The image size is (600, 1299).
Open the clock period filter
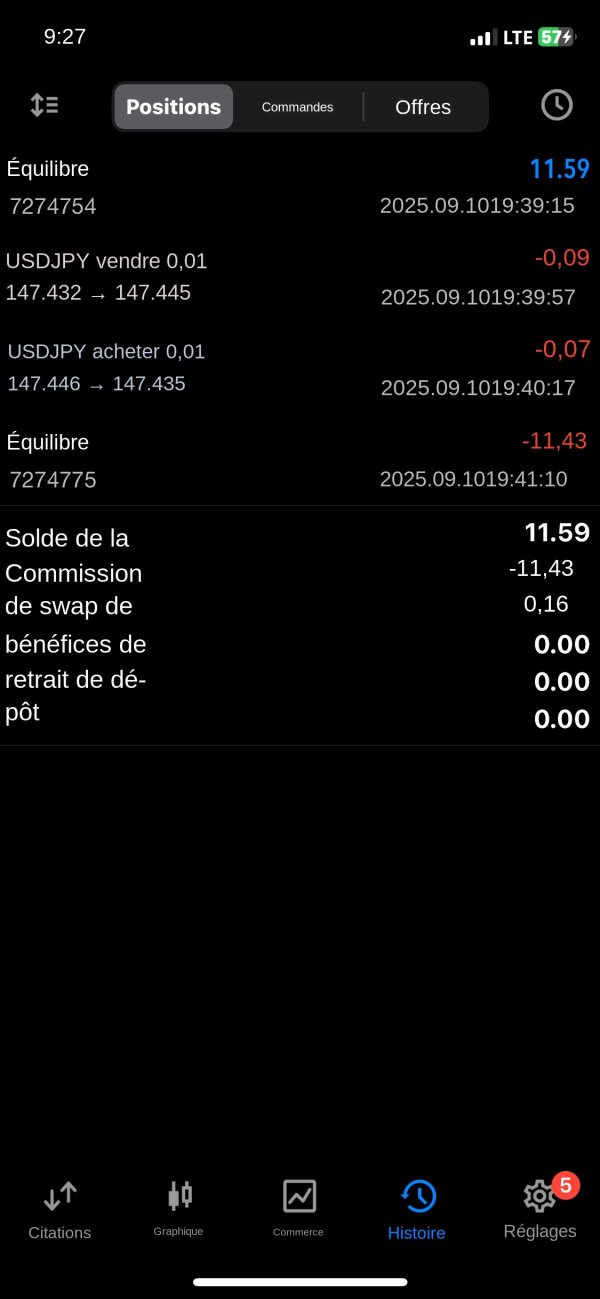point(556,105)
